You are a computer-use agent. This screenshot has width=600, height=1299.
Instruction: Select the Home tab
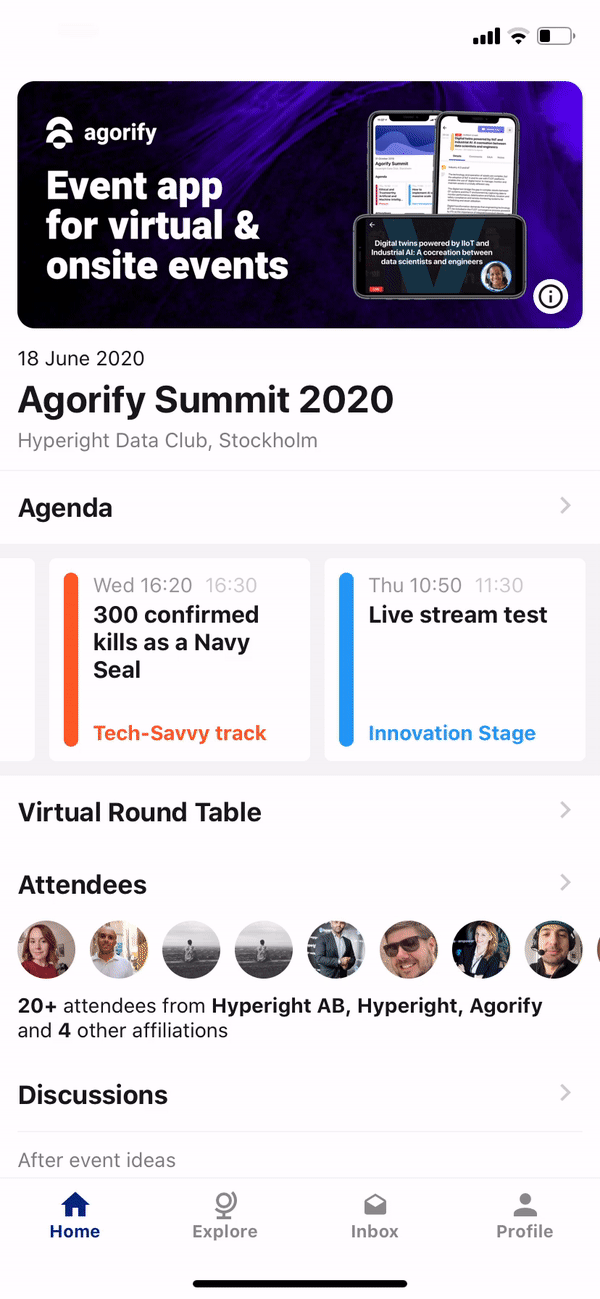75,1216
